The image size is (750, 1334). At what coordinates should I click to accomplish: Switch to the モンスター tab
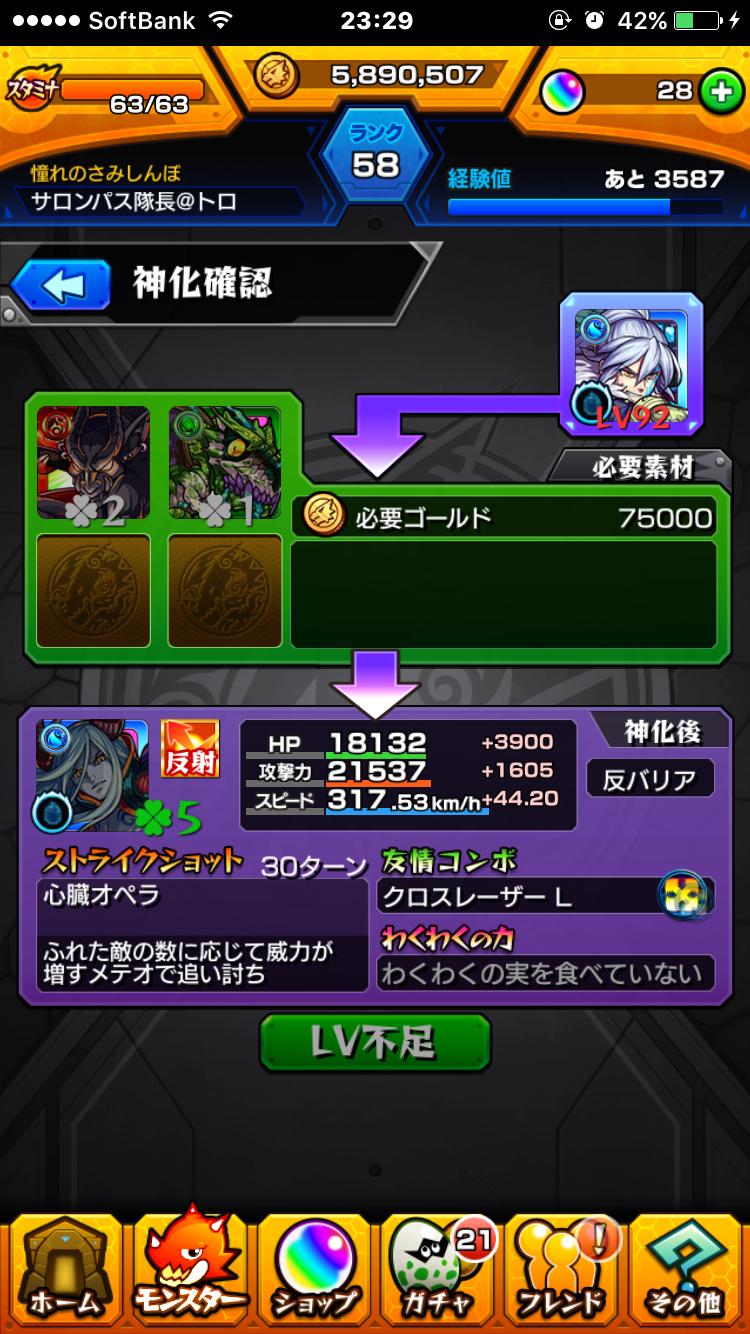click(x=190, y=1270)
